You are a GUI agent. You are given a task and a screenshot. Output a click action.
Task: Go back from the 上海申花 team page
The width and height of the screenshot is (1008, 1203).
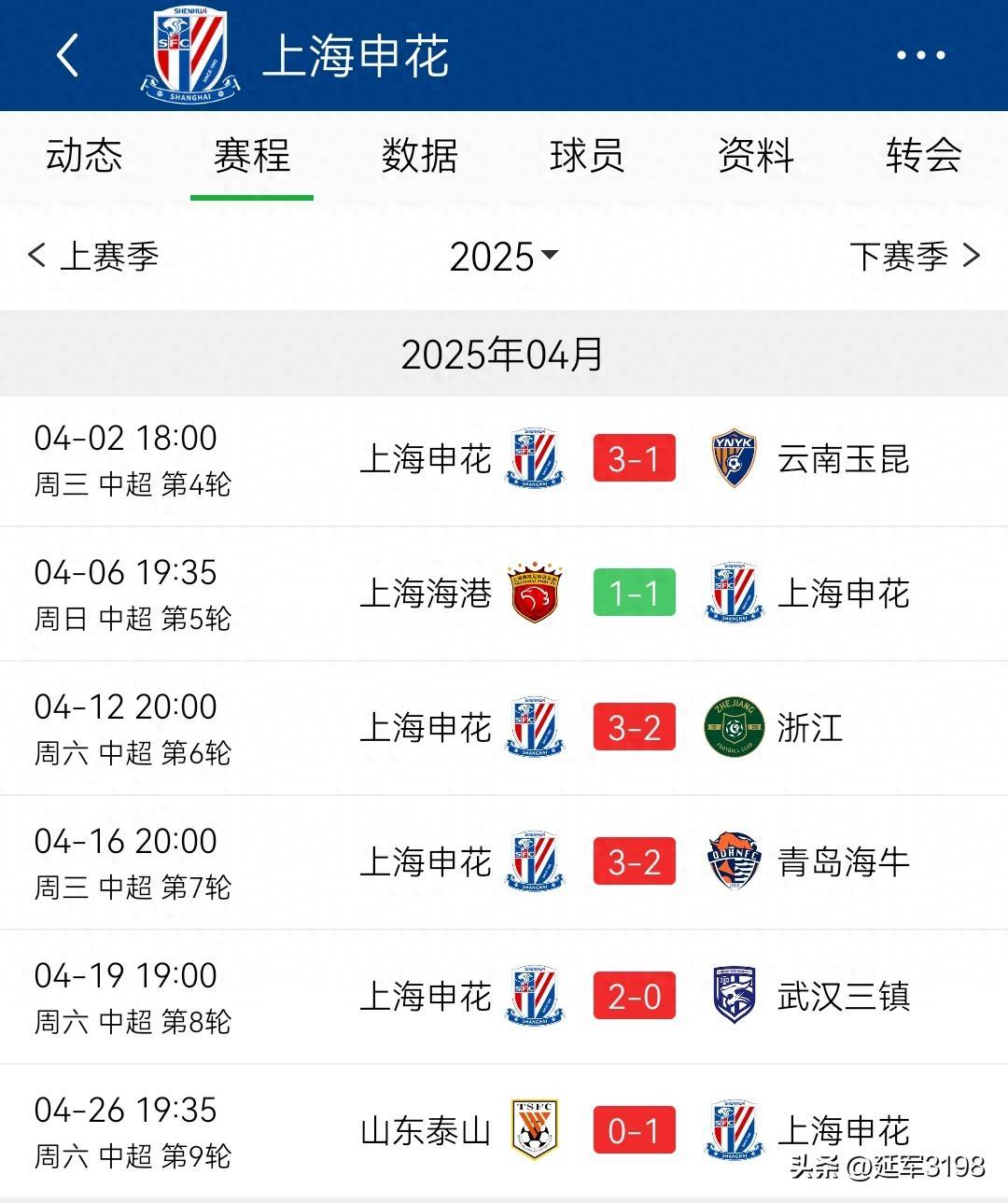click(67, 55)
